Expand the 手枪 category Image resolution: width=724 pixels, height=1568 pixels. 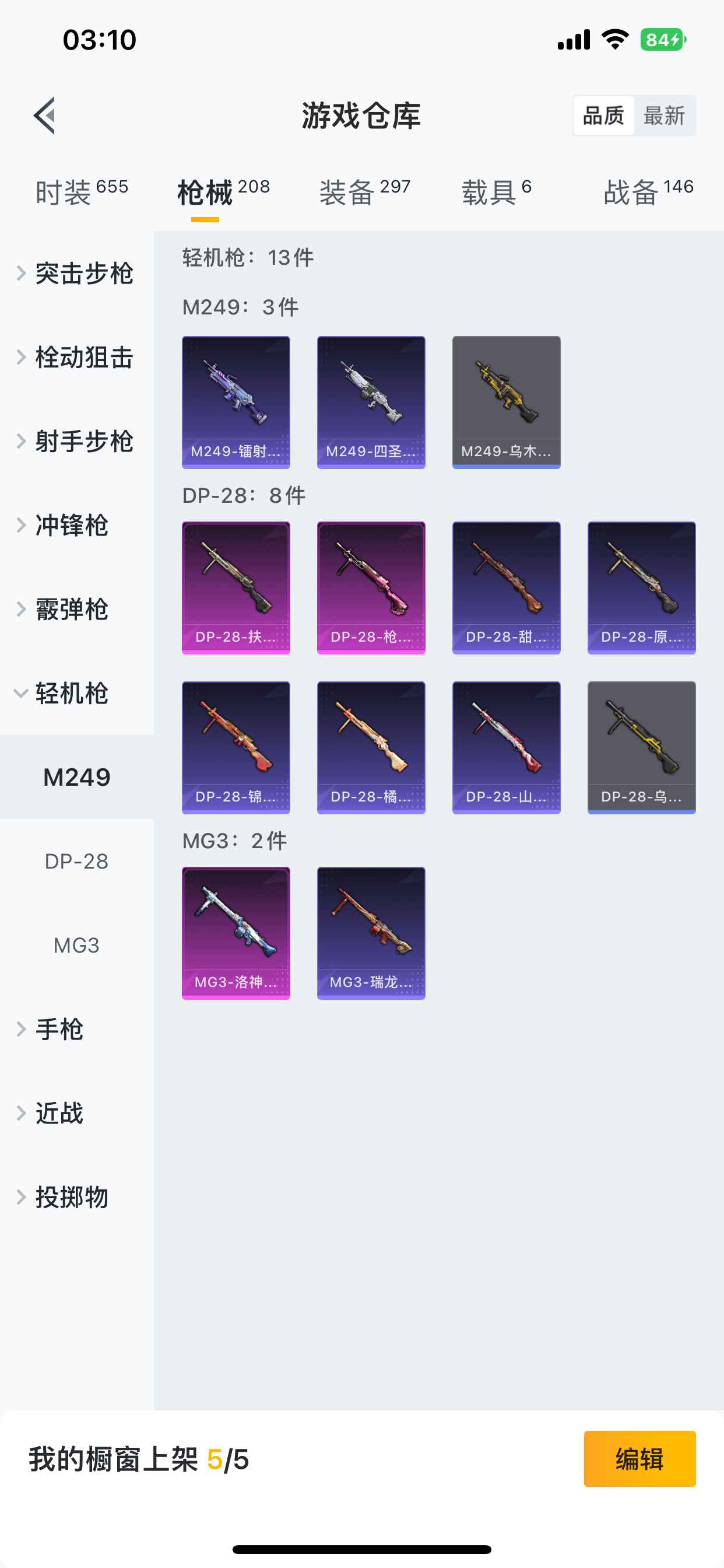point(59,1030)
